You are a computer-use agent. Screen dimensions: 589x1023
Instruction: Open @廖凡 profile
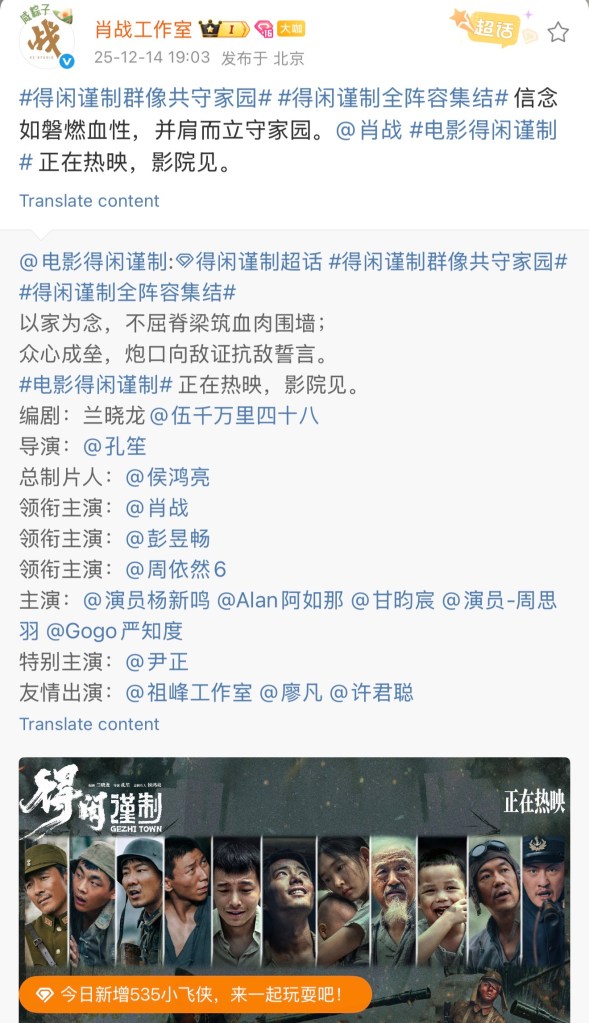291,692
